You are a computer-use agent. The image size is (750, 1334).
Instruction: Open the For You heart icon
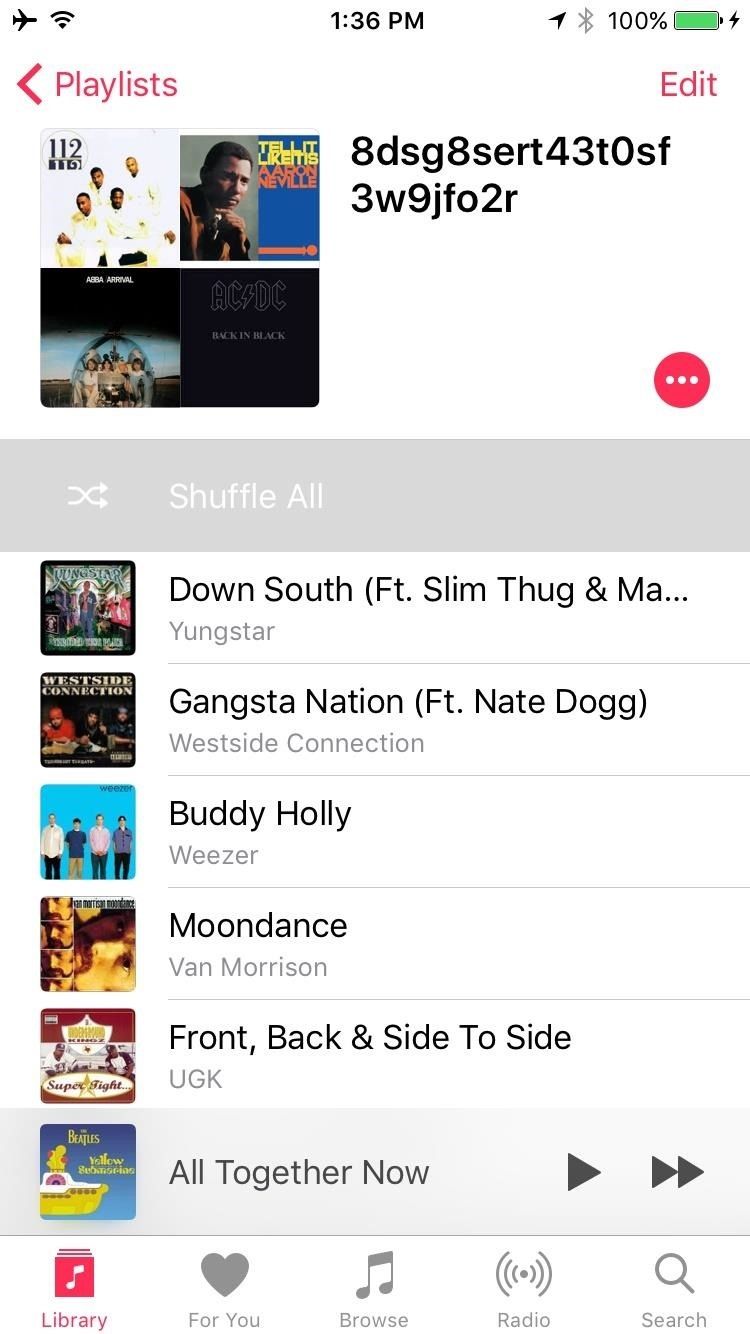coord(224,1272)
